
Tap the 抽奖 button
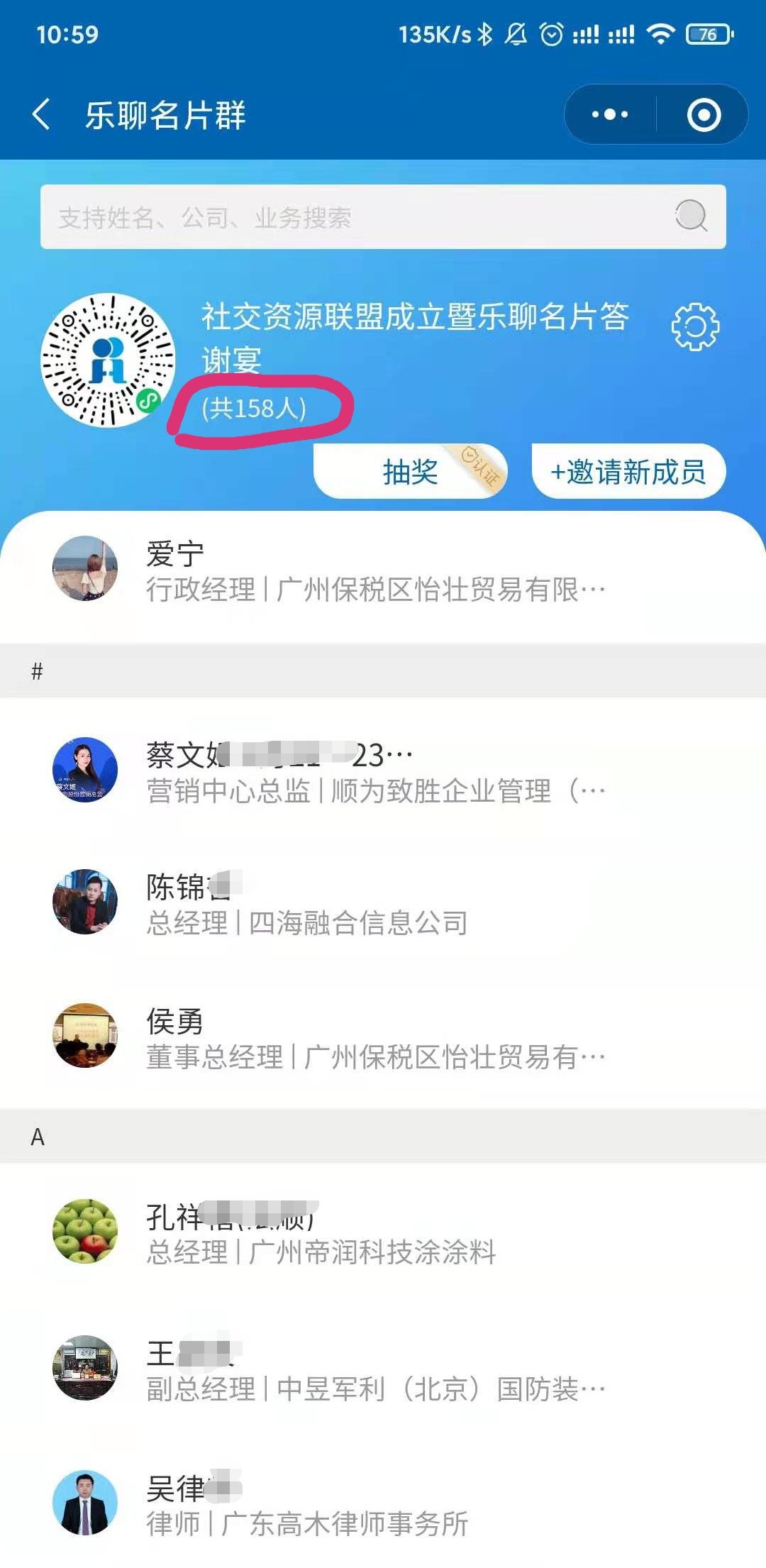pyautogui.click(x=410, y=472)
